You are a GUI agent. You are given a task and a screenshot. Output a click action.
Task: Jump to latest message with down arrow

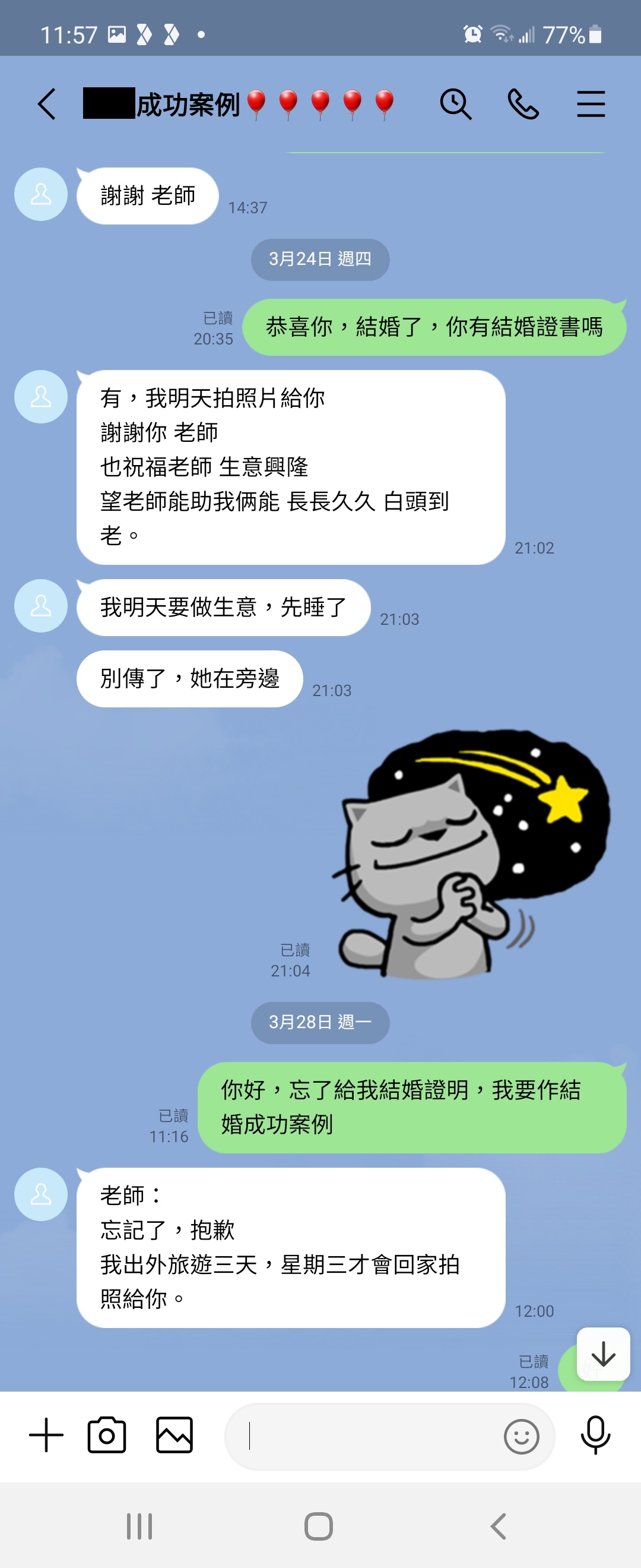(x=603, y=1354)
